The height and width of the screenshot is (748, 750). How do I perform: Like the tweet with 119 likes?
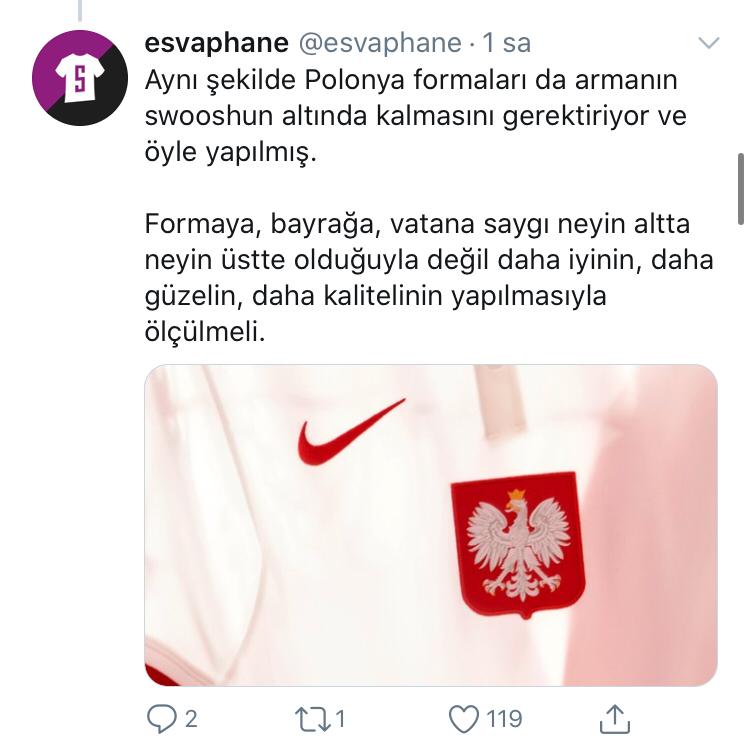coord(462,718)
